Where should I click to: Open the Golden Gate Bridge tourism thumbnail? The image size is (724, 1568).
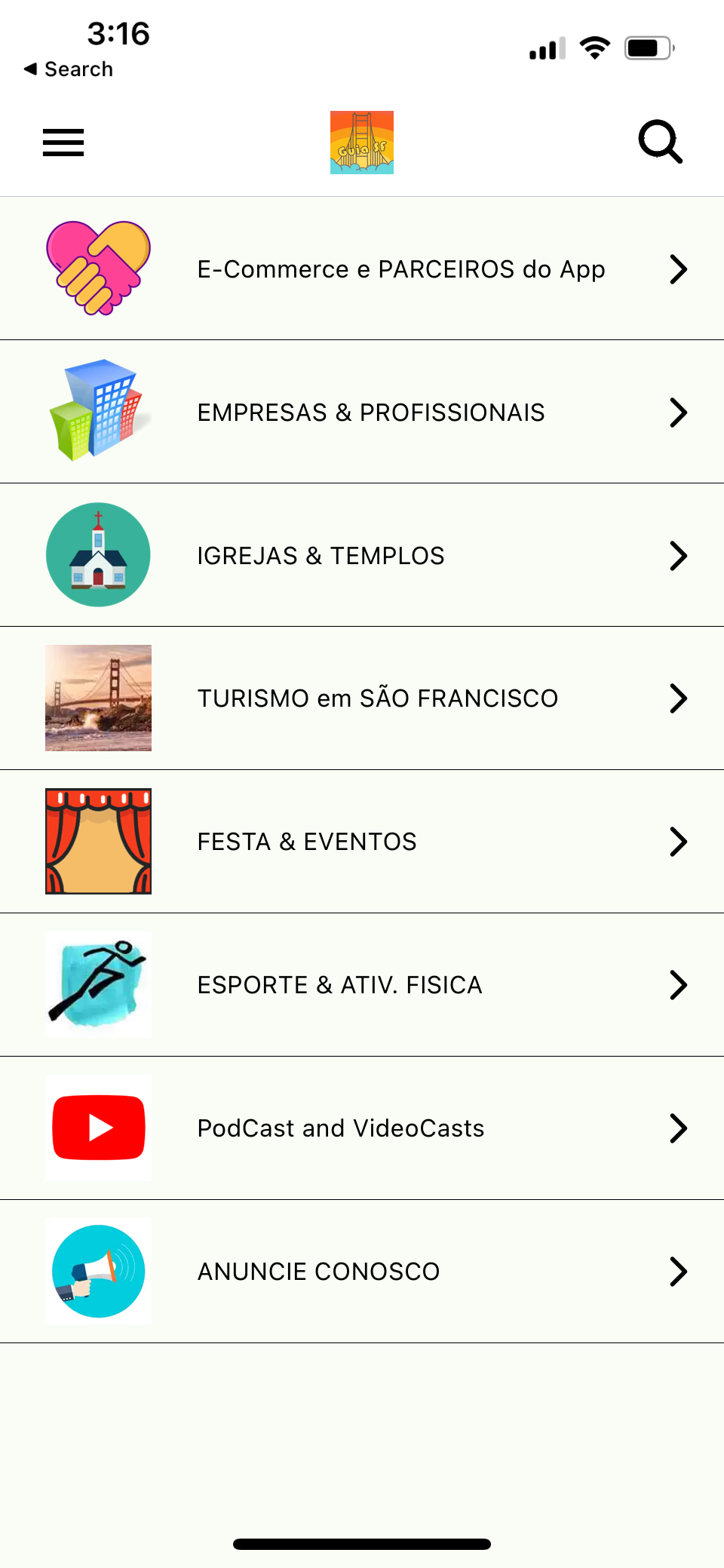[98, 698]
